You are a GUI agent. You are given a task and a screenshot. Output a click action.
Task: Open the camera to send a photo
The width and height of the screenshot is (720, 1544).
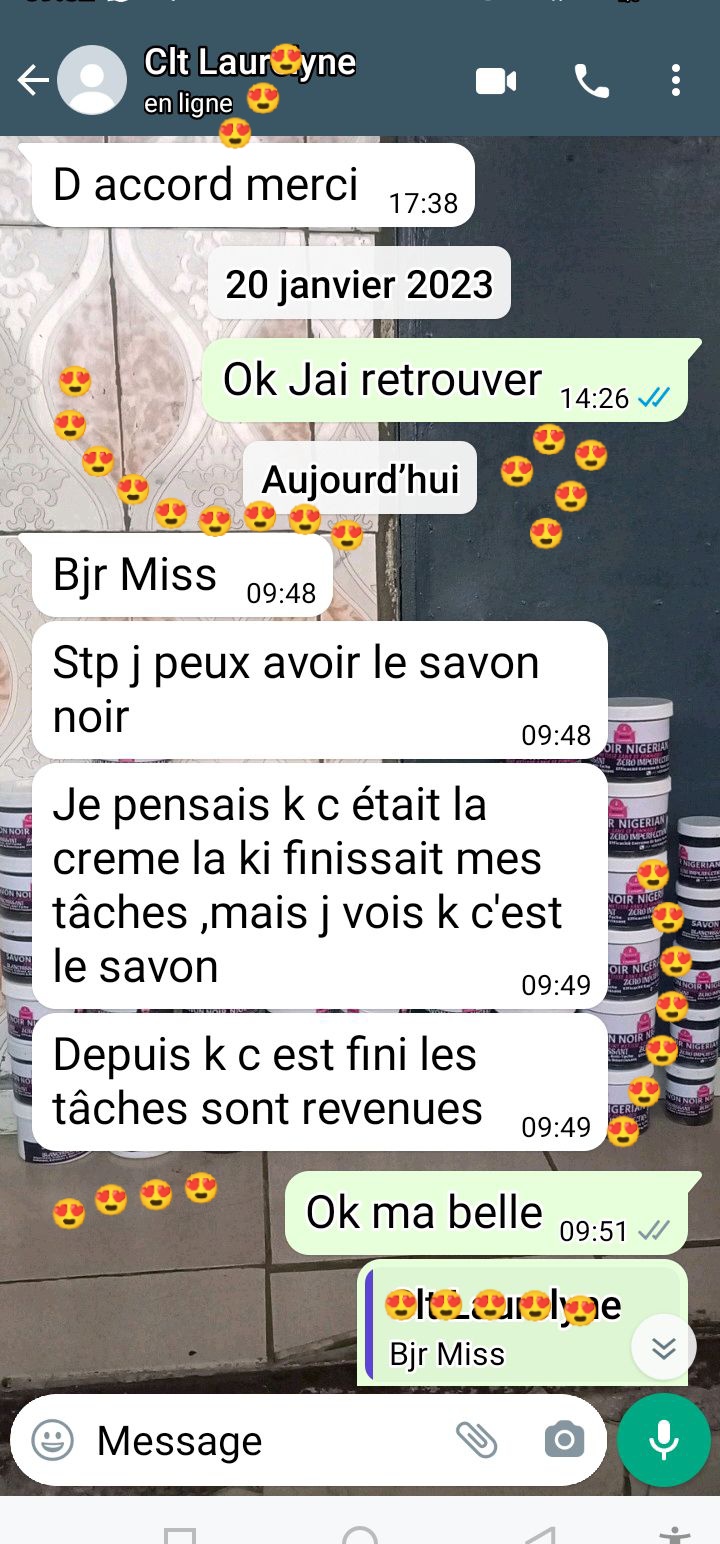pos(565,1440)
